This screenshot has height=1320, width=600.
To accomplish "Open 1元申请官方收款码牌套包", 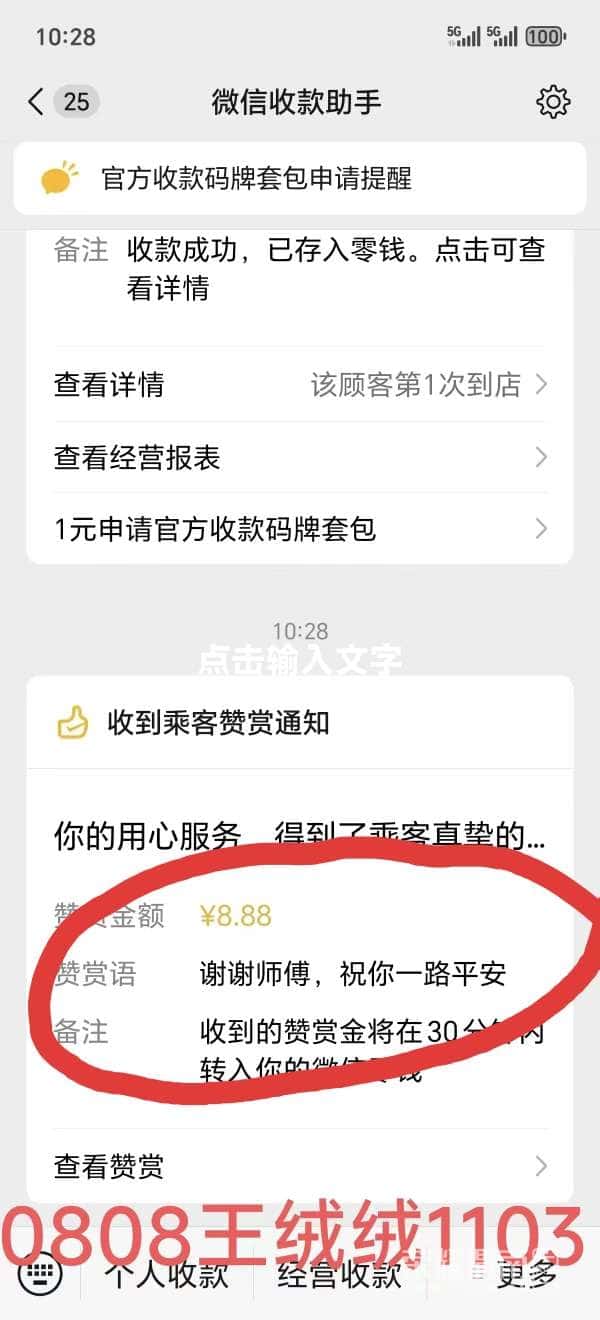I will 299,529.
